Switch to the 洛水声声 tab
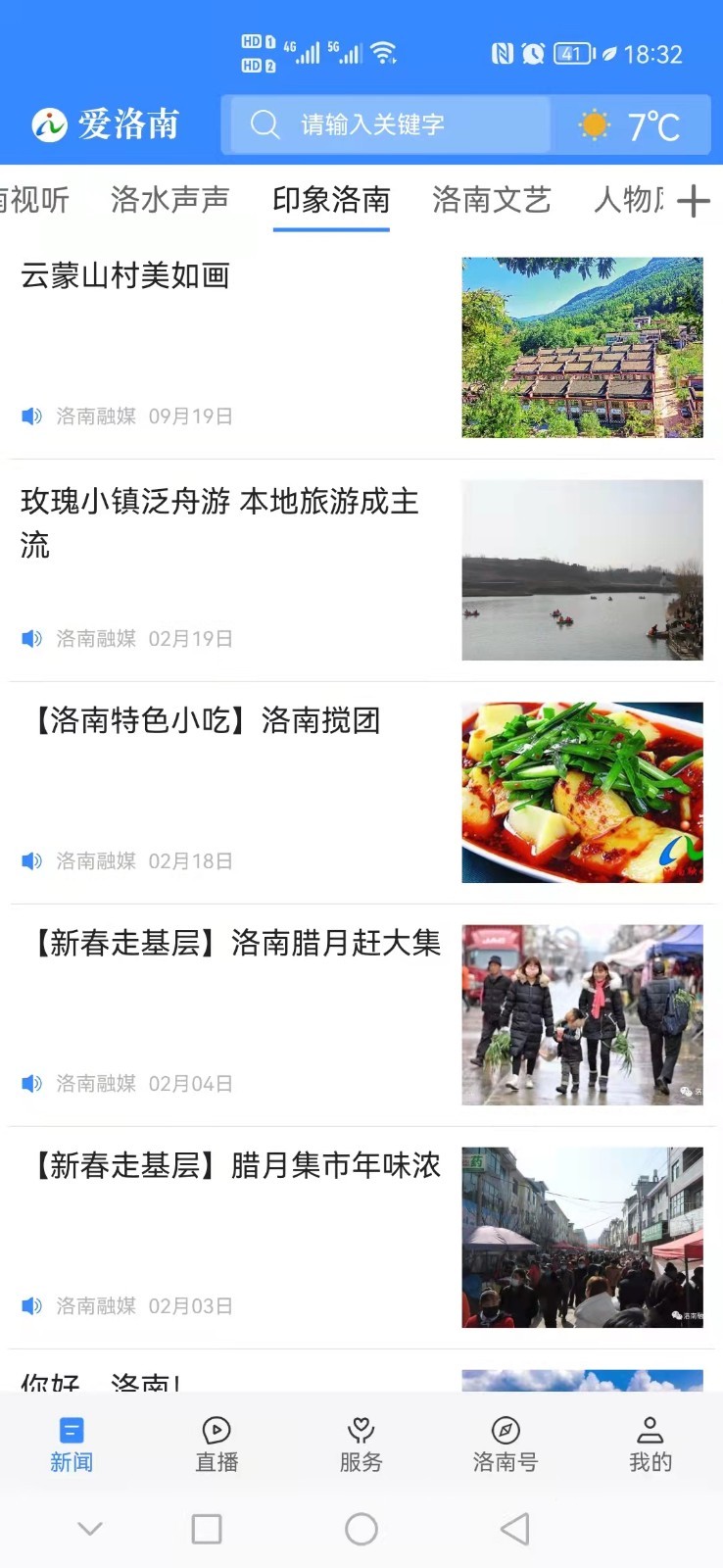Viewport: 723px width, 1568px height. click(x=169, y=200)
